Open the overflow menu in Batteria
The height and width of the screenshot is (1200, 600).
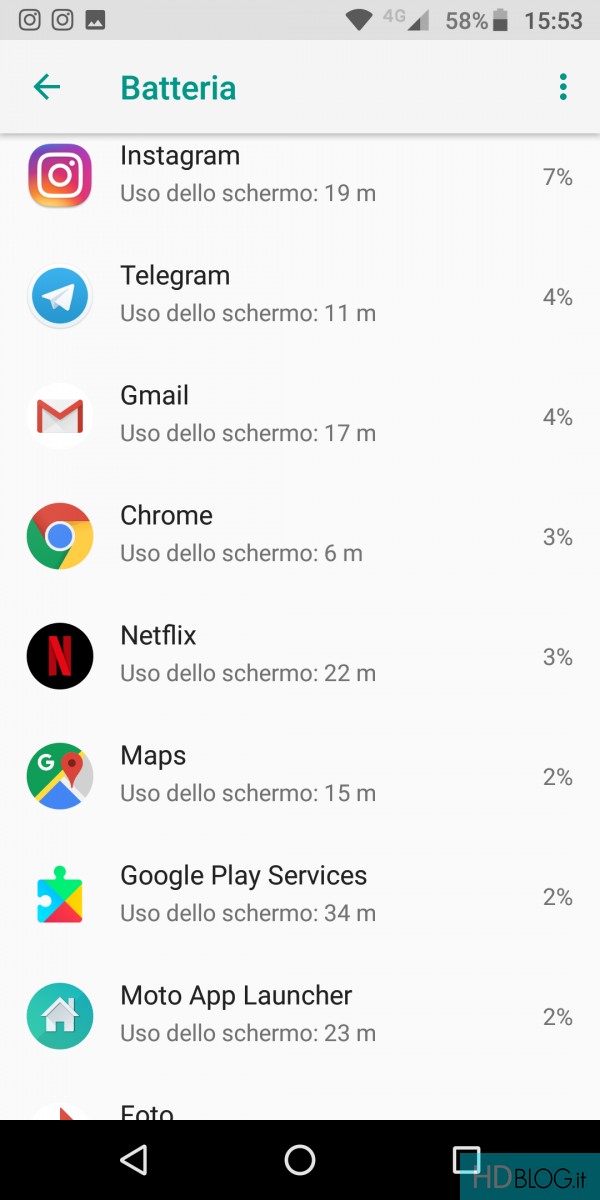click(563, 88)
